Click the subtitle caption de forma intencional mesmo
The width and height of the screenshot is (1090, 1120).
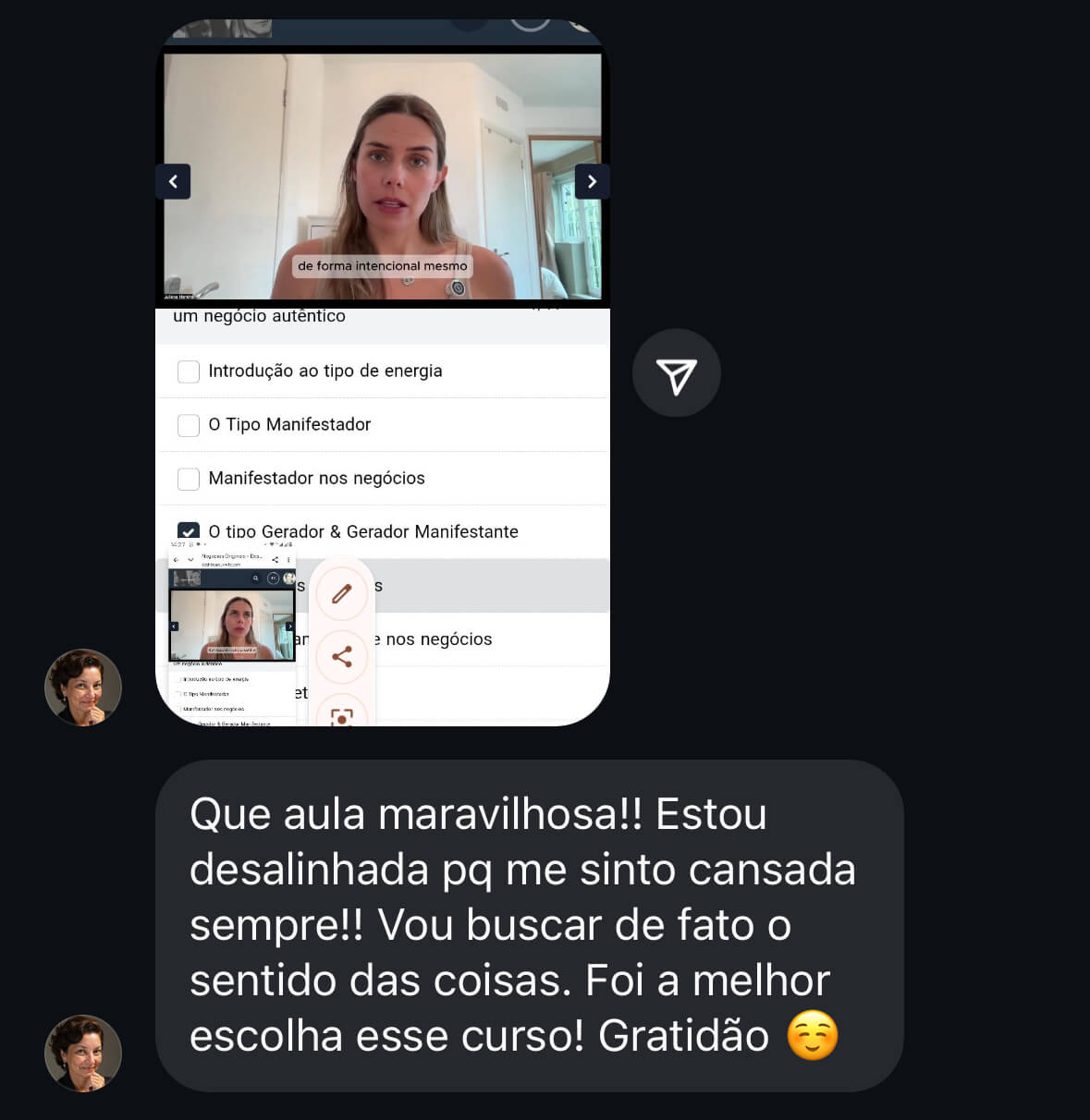[382, 266]
